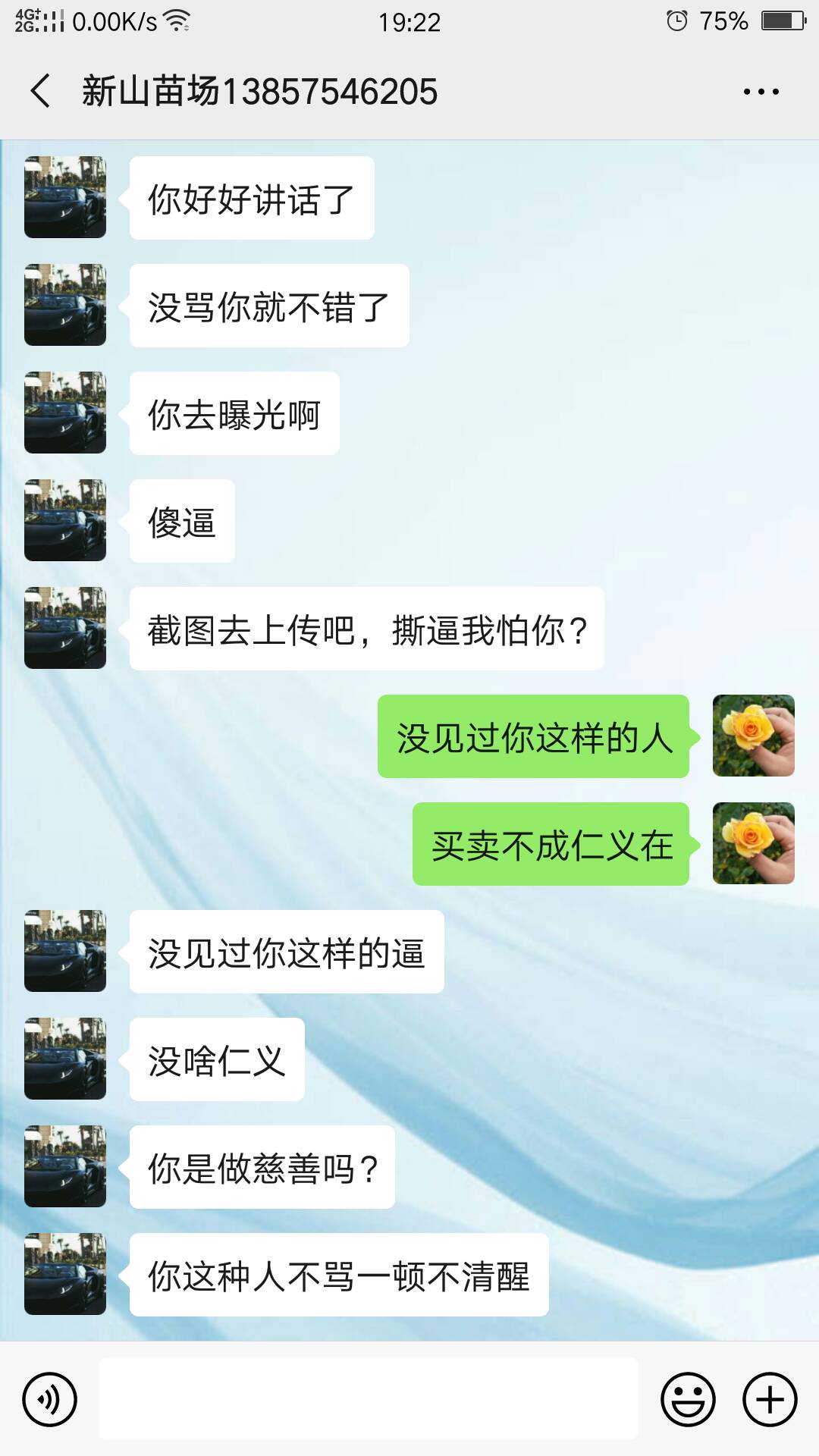
Task: Open the chat options three-dot menu
Action: click(x=761, y=92)
